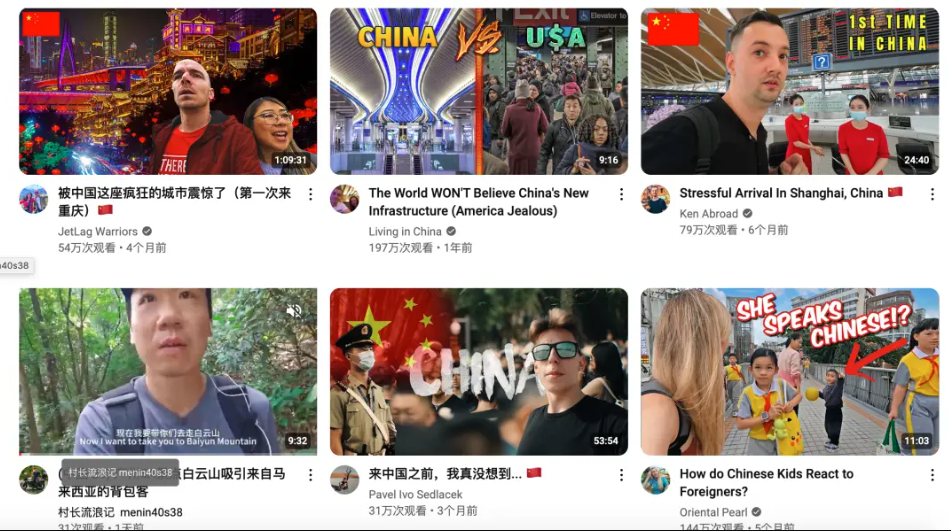This screenshot has height=531, width=951.
Task: Open the Ken Abroad channel avatar
Action: tap(655, 199)
